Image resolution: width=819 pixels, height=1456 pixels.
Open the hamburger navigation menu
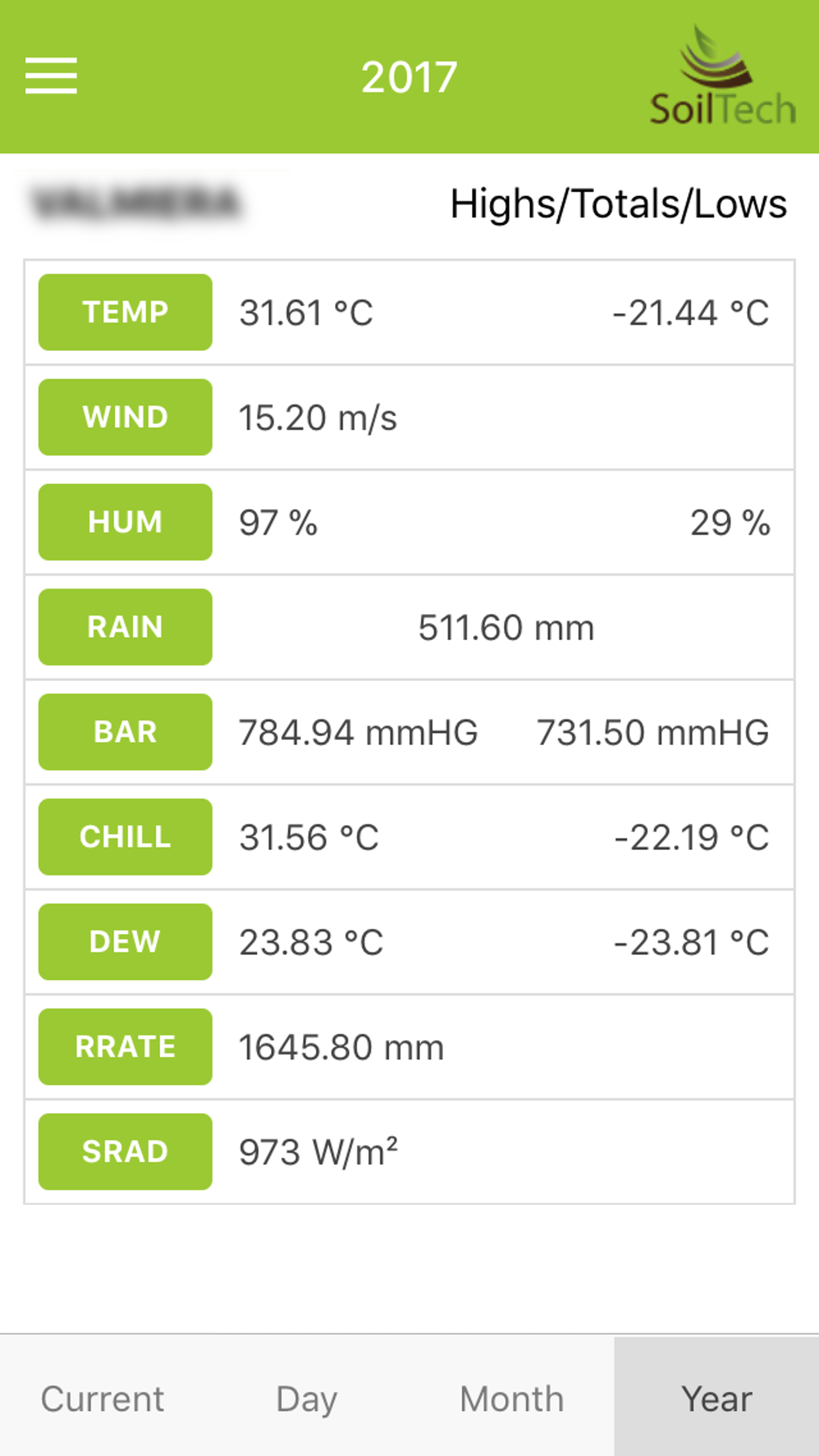click(51, 75)
